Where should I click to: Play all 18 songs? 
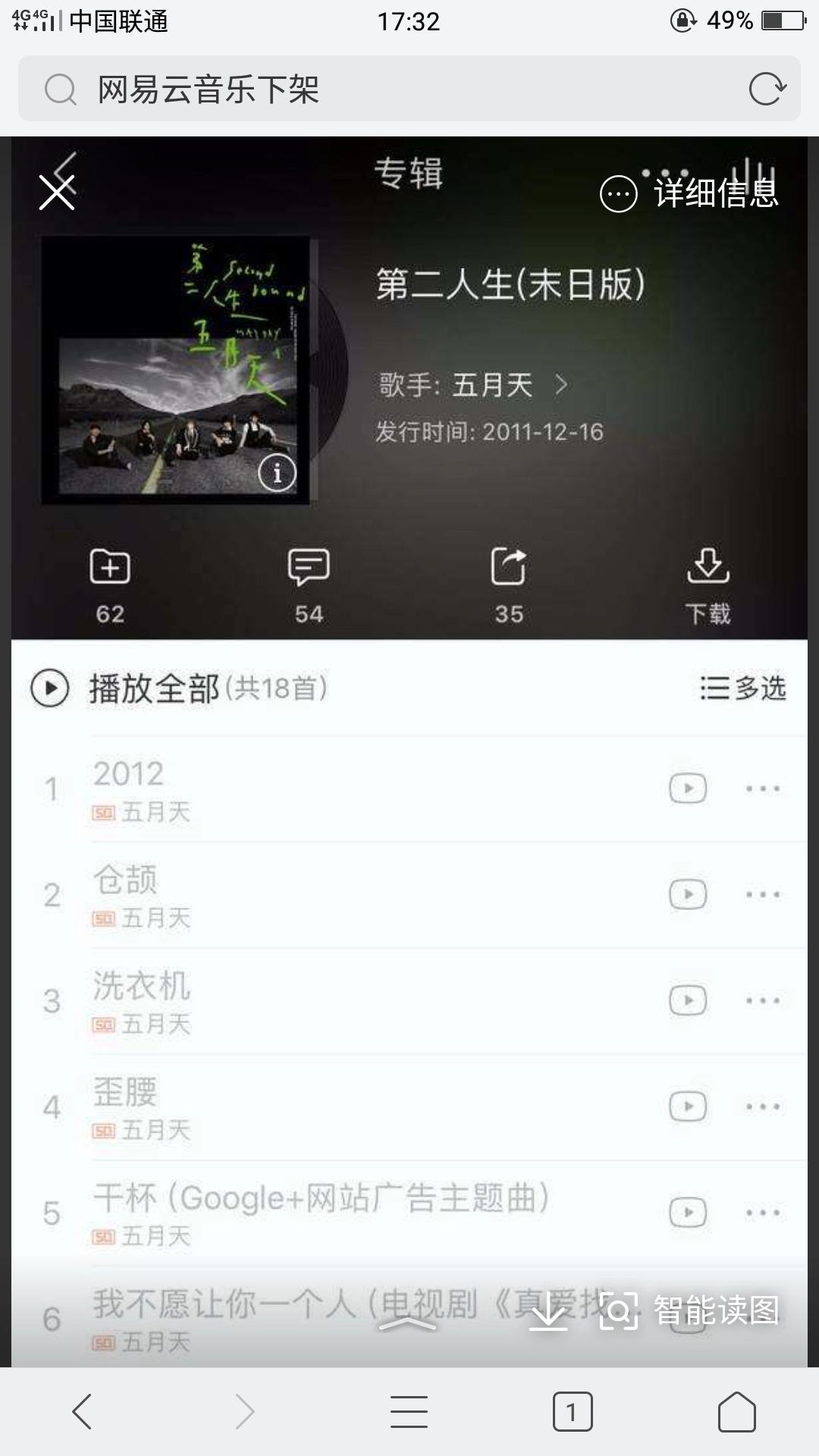[x=178, y=689]
